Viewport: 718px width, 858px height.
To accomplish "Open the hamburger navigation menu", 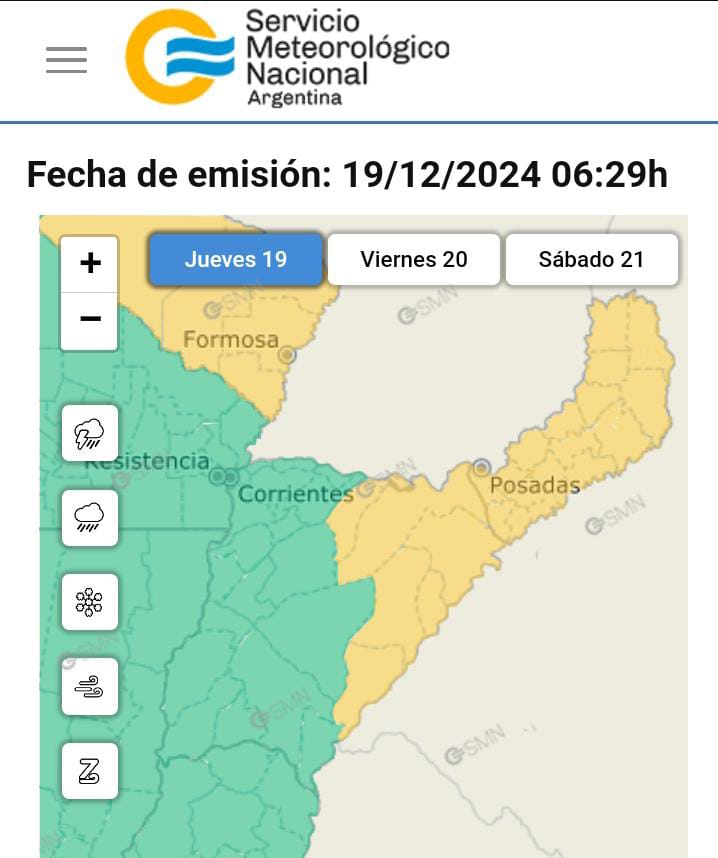I will pos(66,60).
